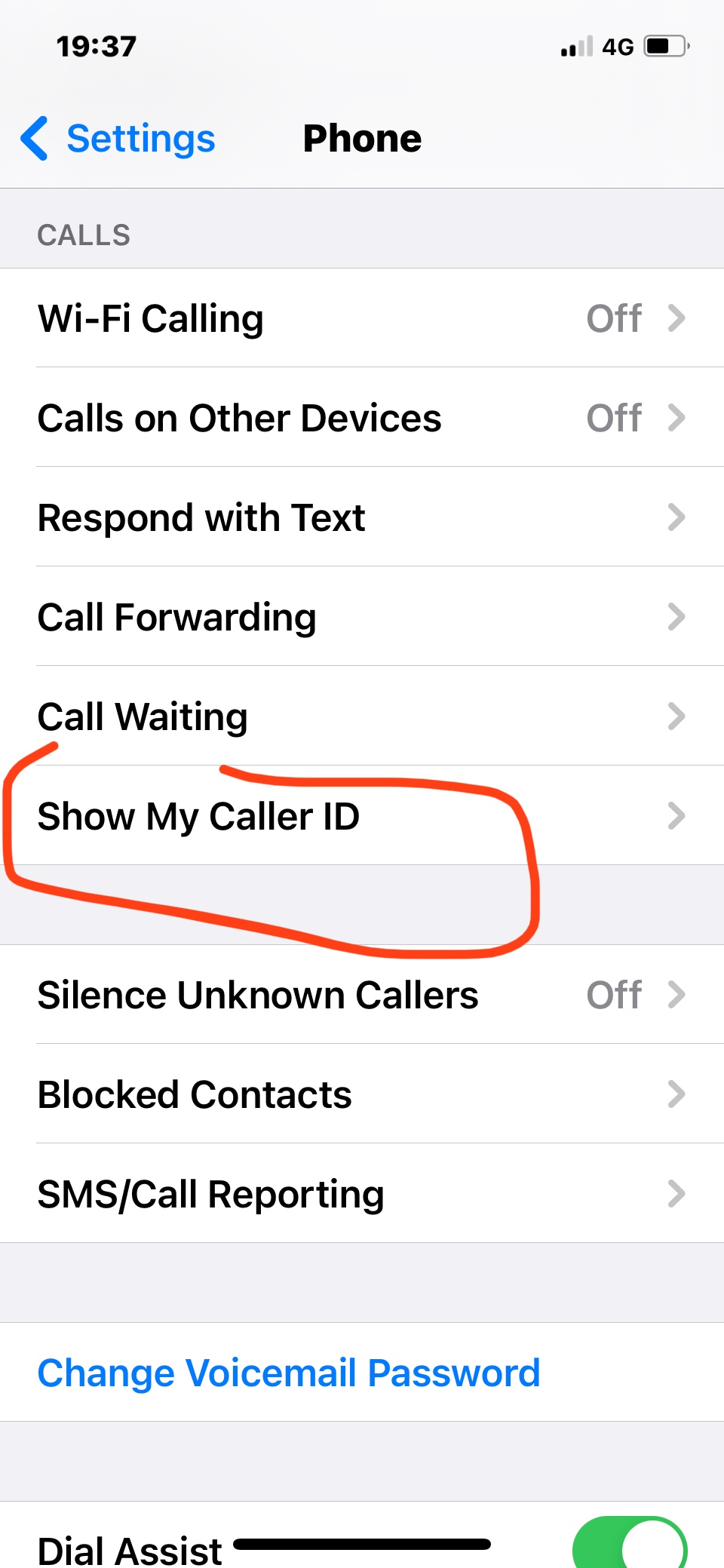Open the SMS/Call Reporting options

pyautogui.click(x=362, y=1193)
